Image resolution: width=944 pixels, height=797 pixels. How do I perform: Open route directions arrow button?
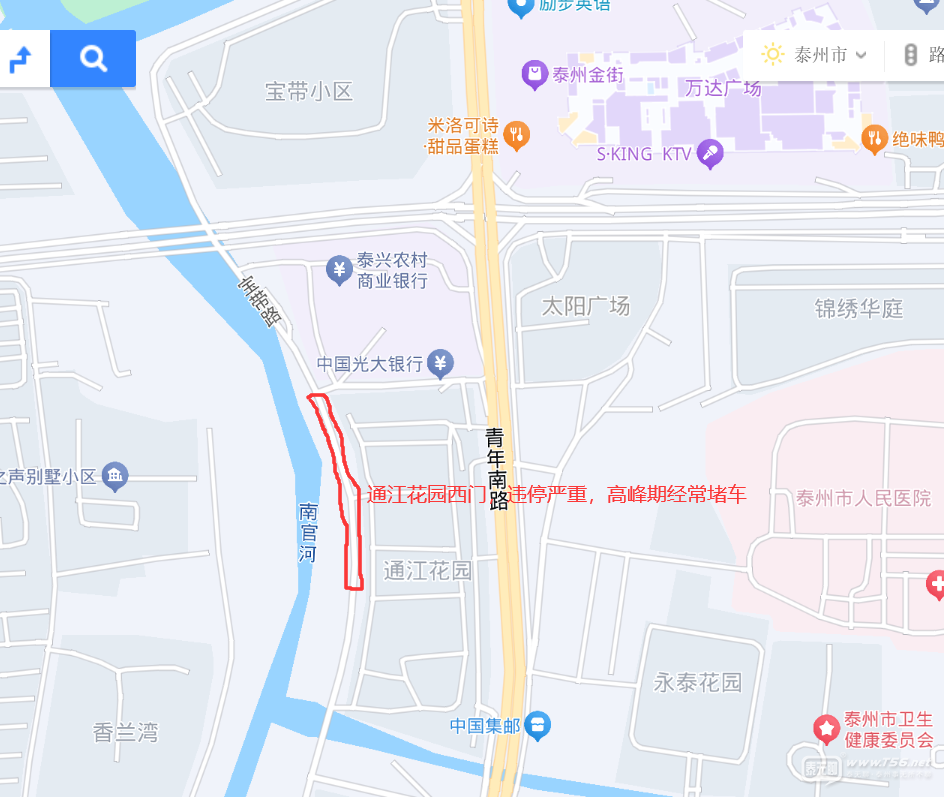click(x=22, y=59)
